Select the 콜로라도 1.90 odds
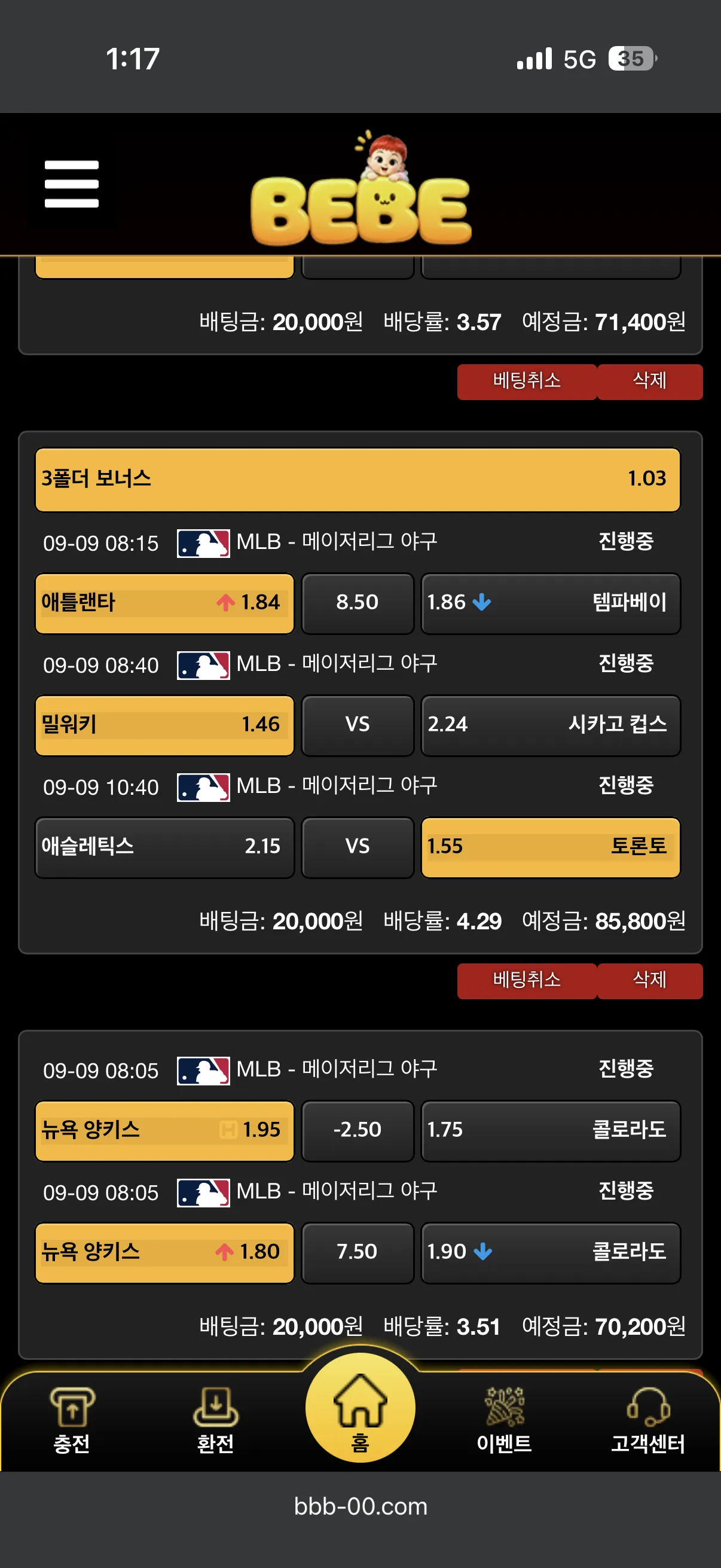721x1568 pixels. point(551,1252)
